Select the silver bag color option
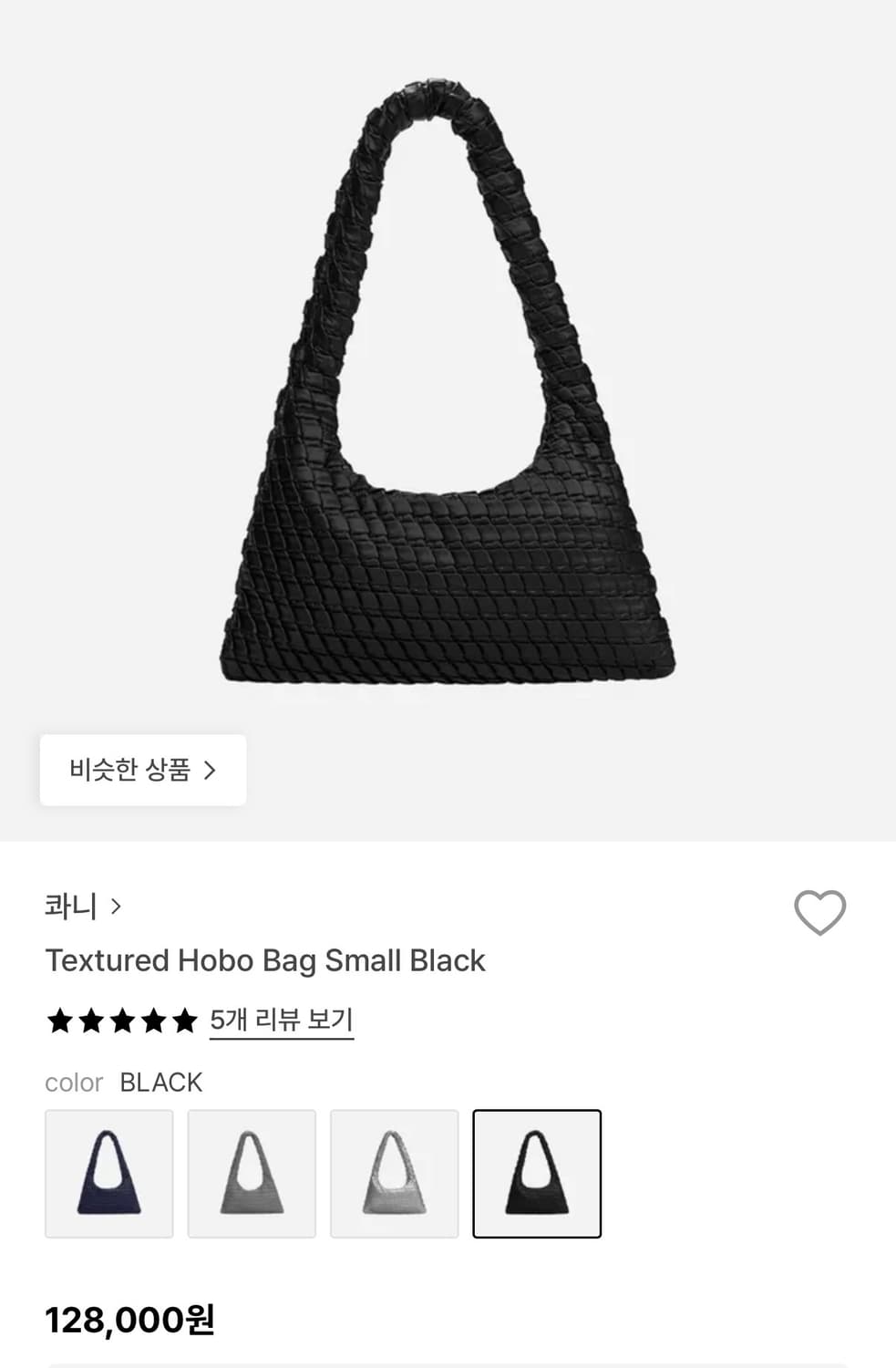Image resolution: width=896 pixels, height=1368 pixels. (395, 1173)
